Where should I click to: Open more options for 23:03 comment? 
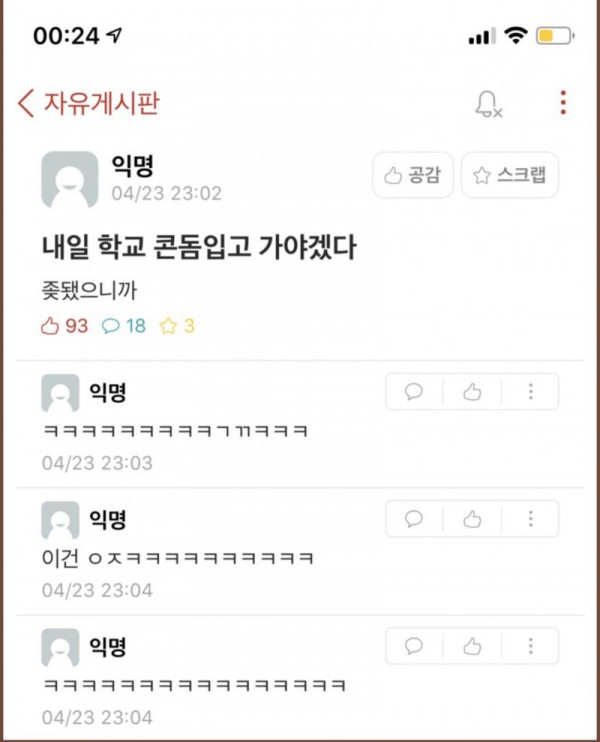click(x=530, y=392)
